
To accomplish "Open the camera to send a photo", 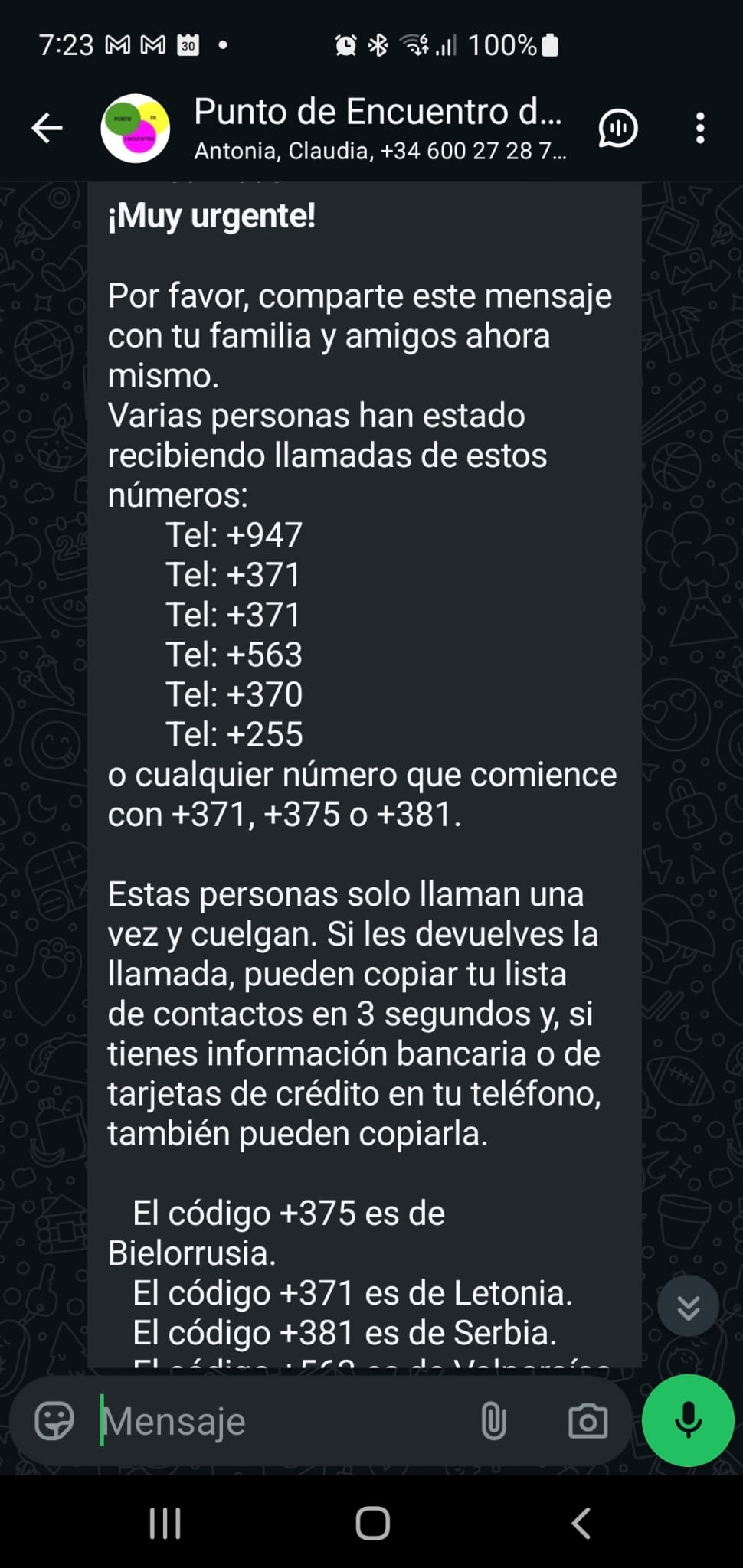I will pyautogui.click(x=588, y=1421).
